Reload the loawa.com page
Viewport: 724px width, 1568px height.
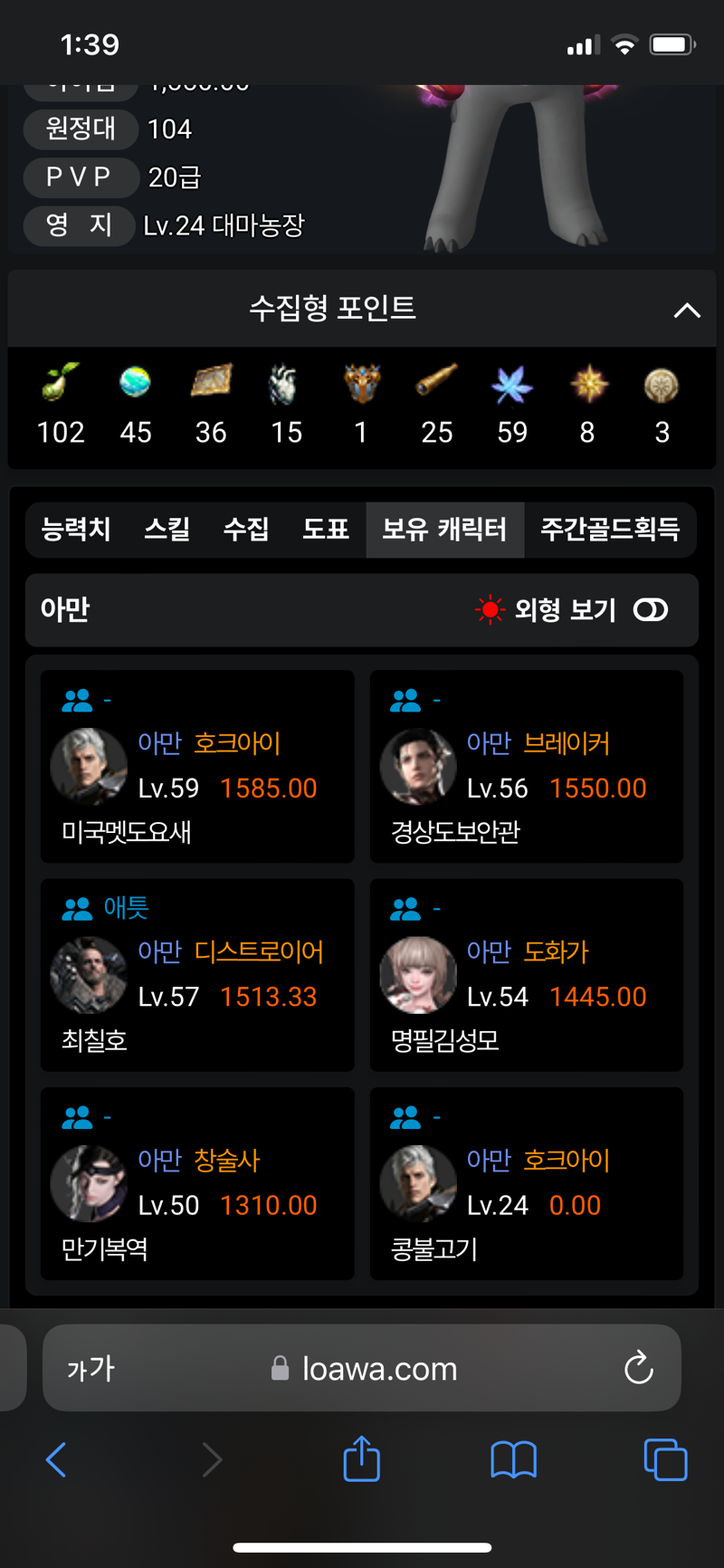coord(638,1368)
